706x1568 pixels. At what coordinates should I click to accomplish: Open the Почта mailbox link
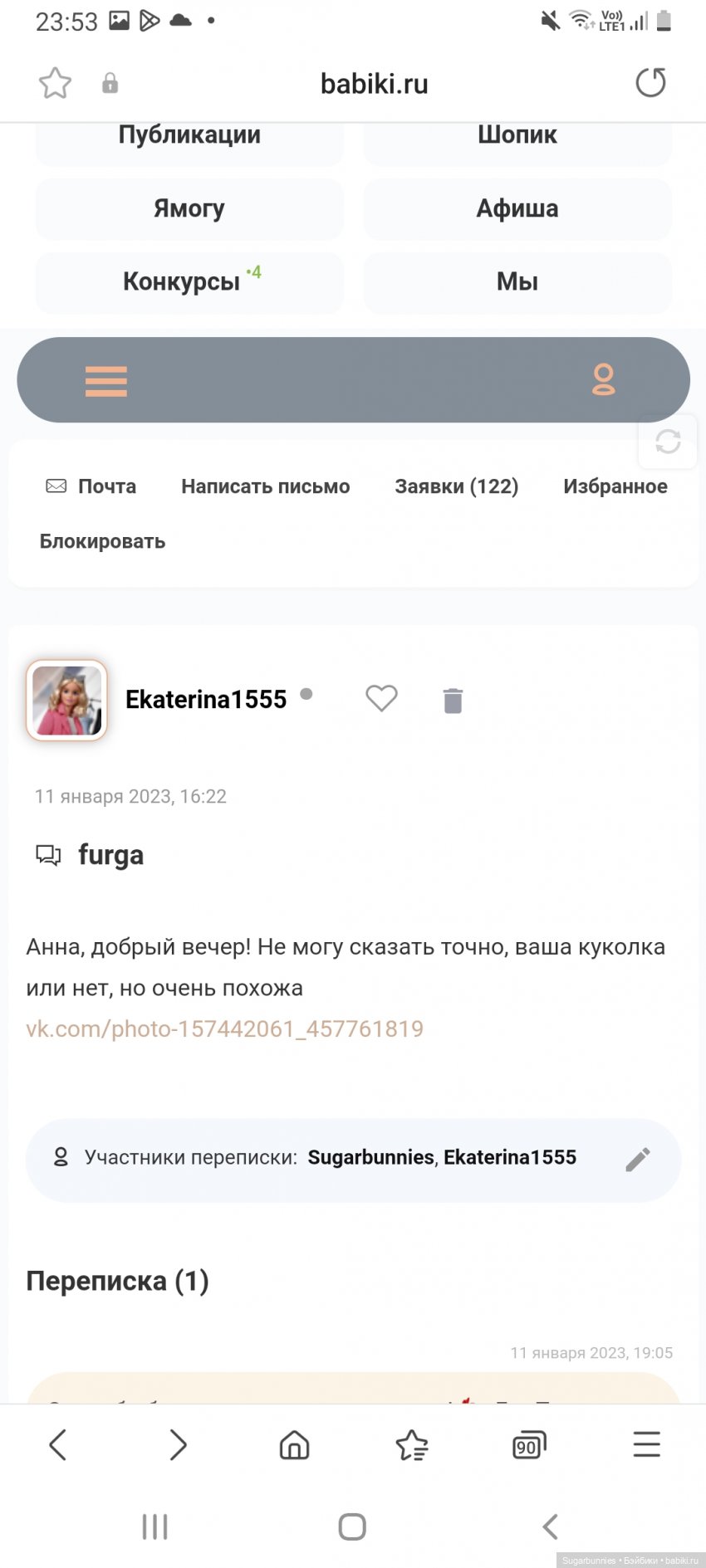pyautogui.click(x=91, y=486)
